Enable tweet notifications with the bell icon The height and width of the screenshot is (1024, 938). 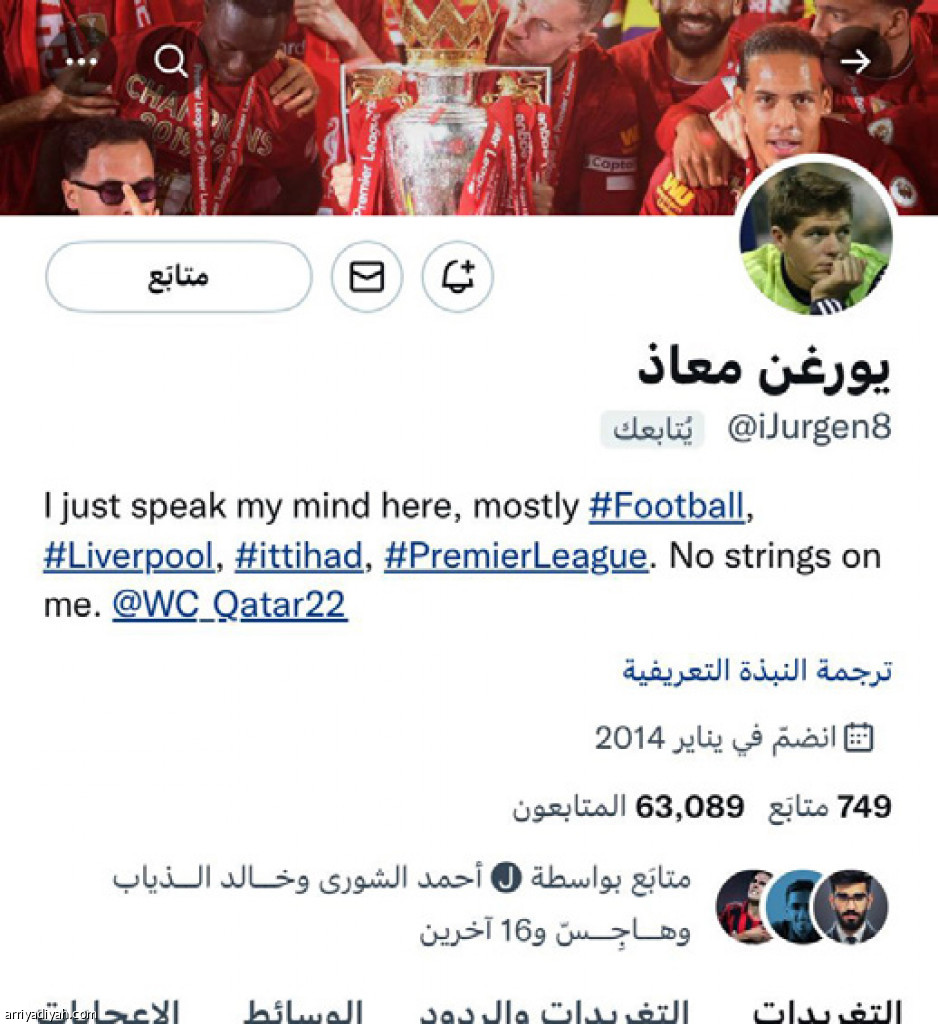(x=457, y=277)
